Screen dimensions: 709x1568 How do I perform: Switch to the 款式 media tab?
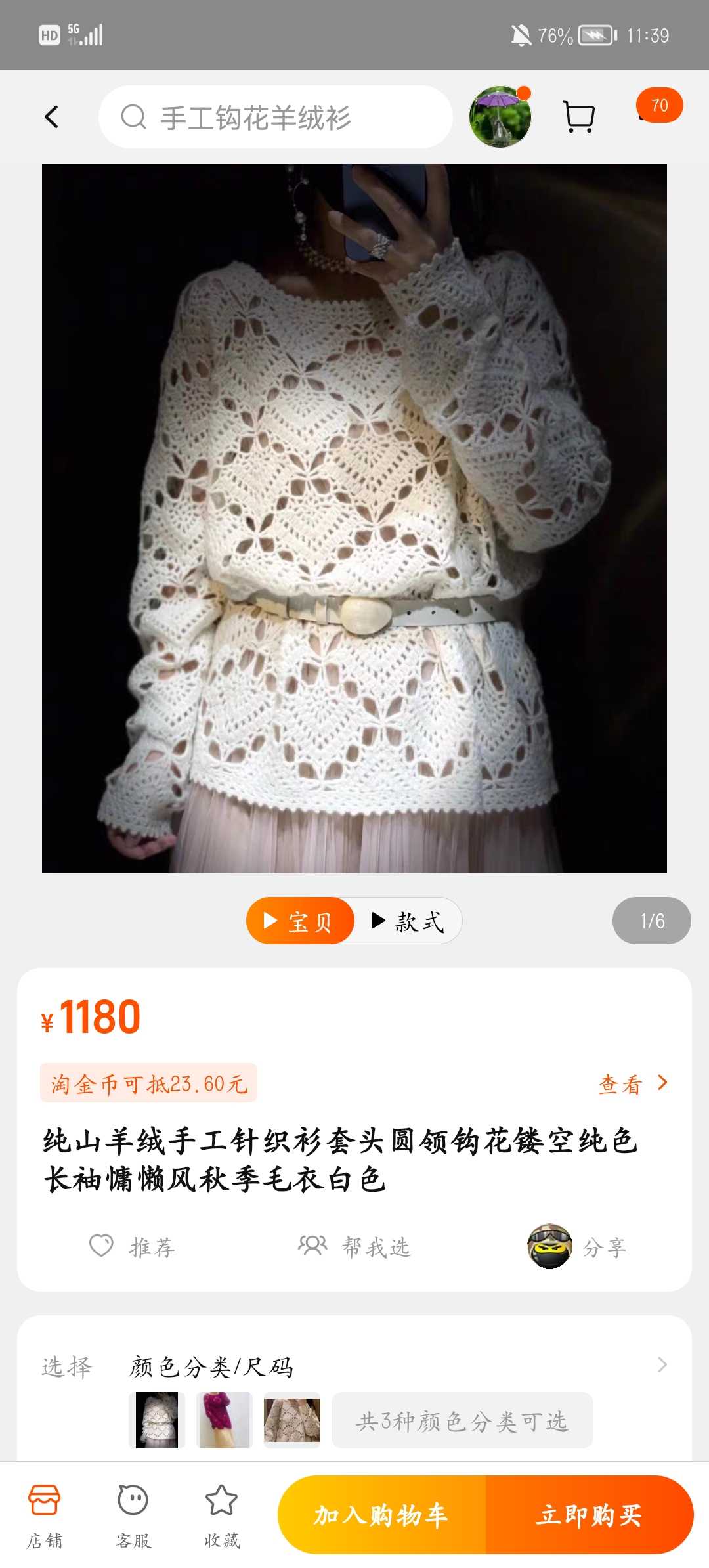coord(408,921)
